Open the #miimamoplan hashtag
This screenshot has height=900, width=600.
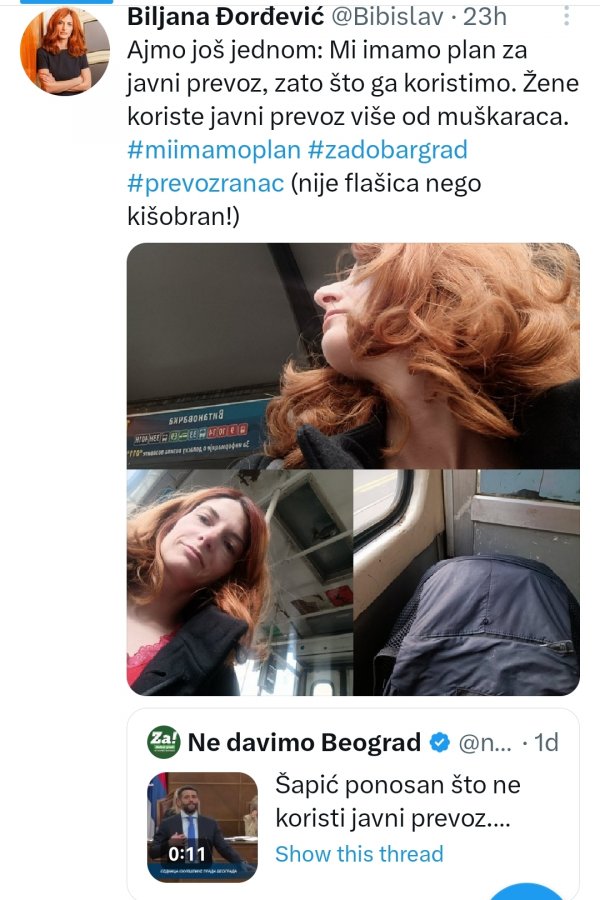[211, 150]
